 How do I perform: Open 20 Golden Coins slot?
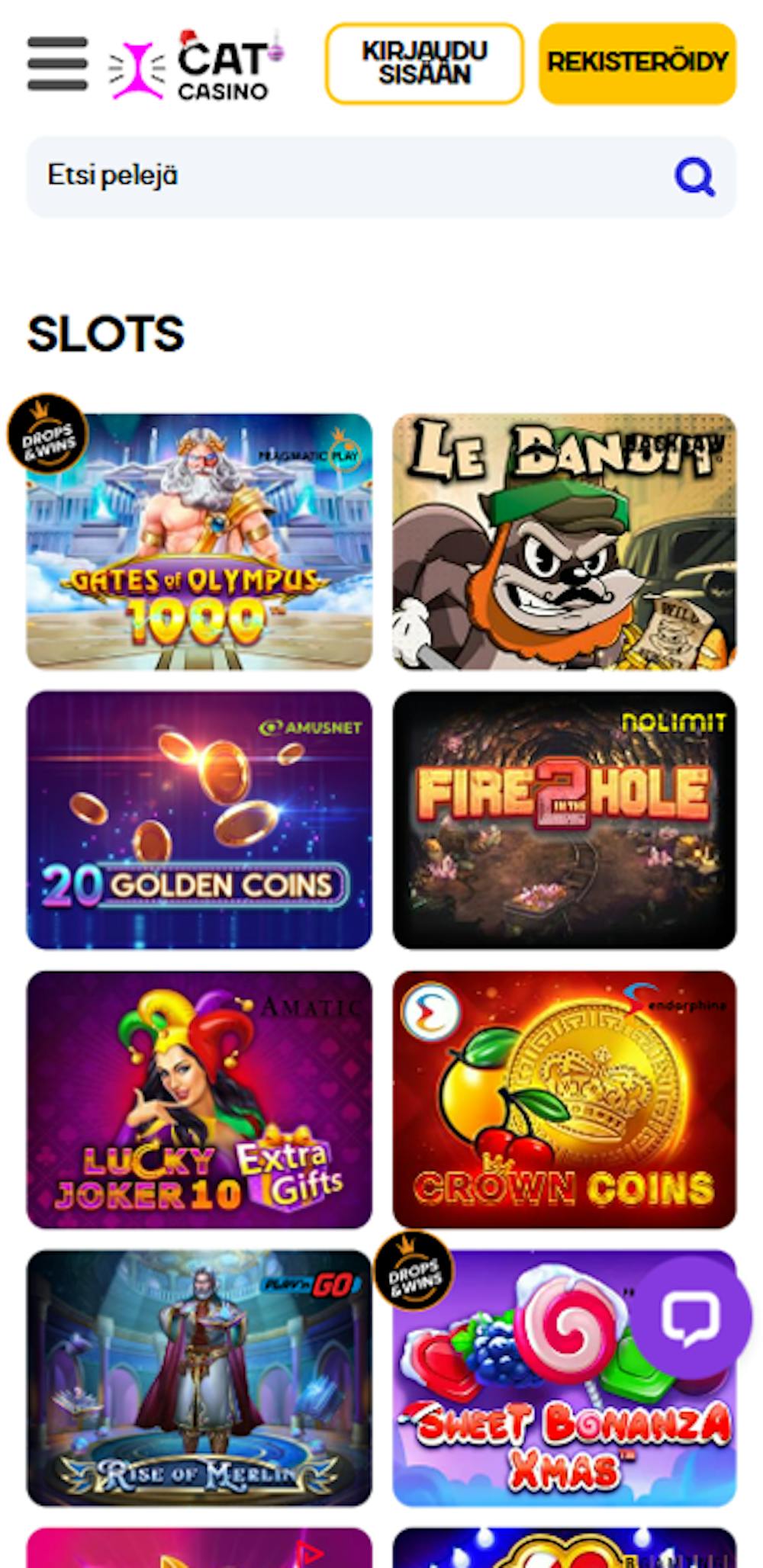(199, 820)
